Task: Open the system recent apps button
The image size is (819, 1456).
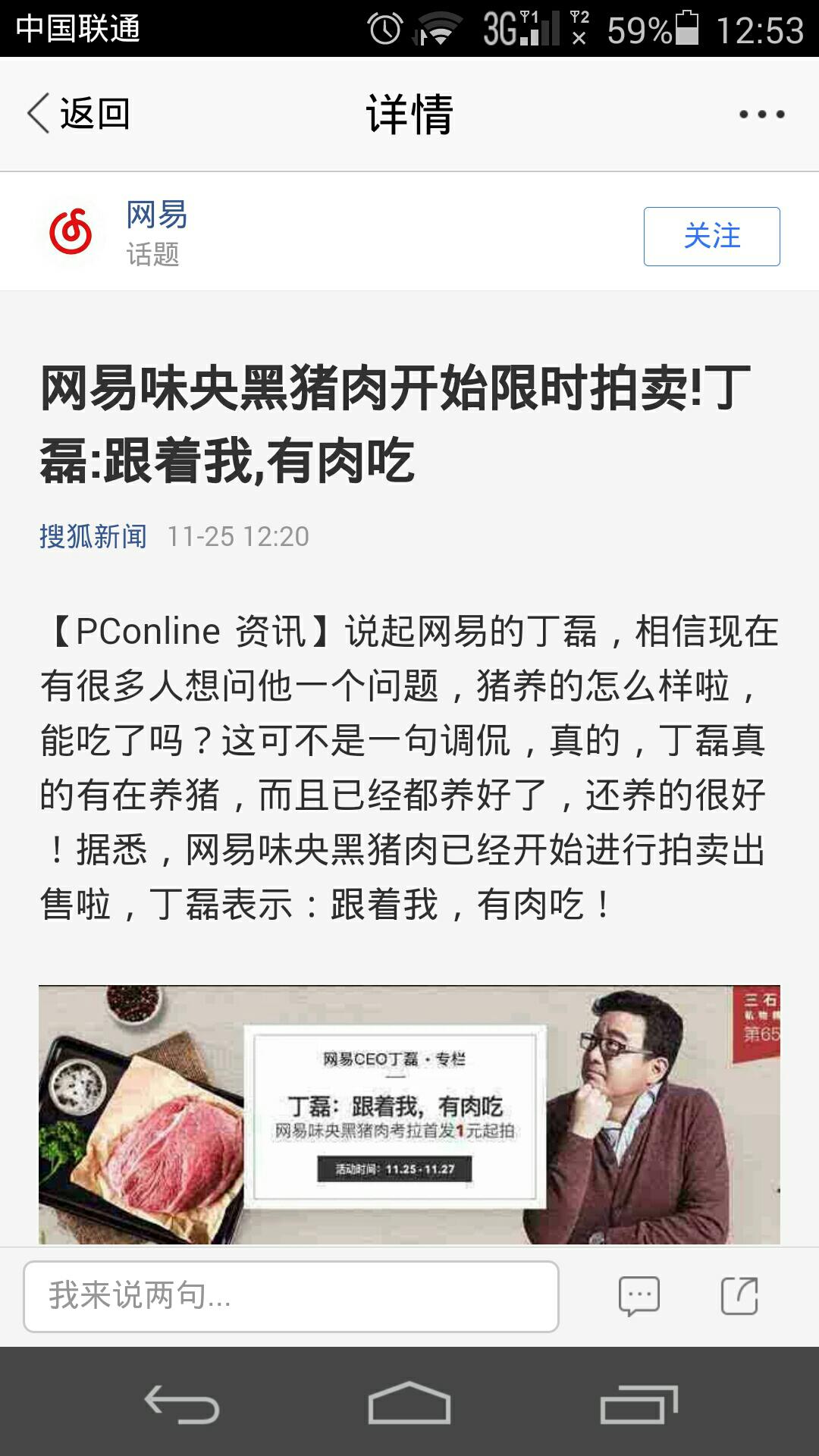Action: 639,1403
